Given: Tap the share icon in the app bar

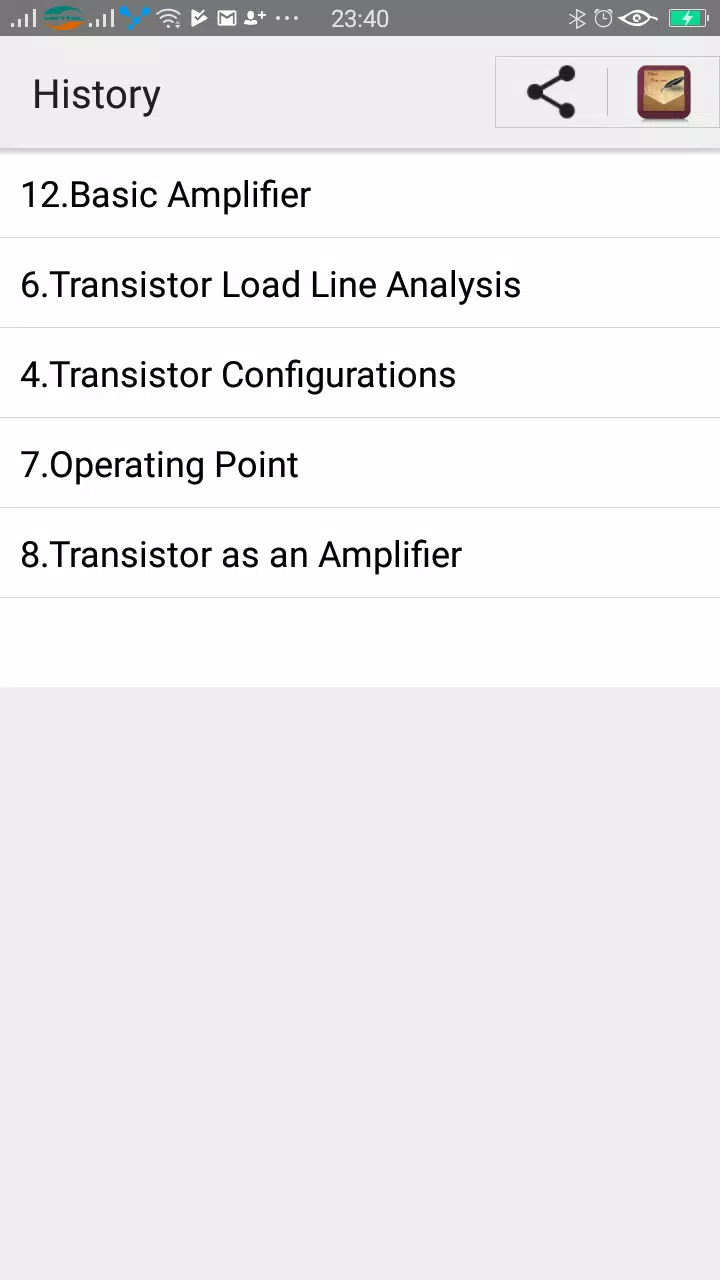Looking at the screenshot, I should (x=551, y=92).
